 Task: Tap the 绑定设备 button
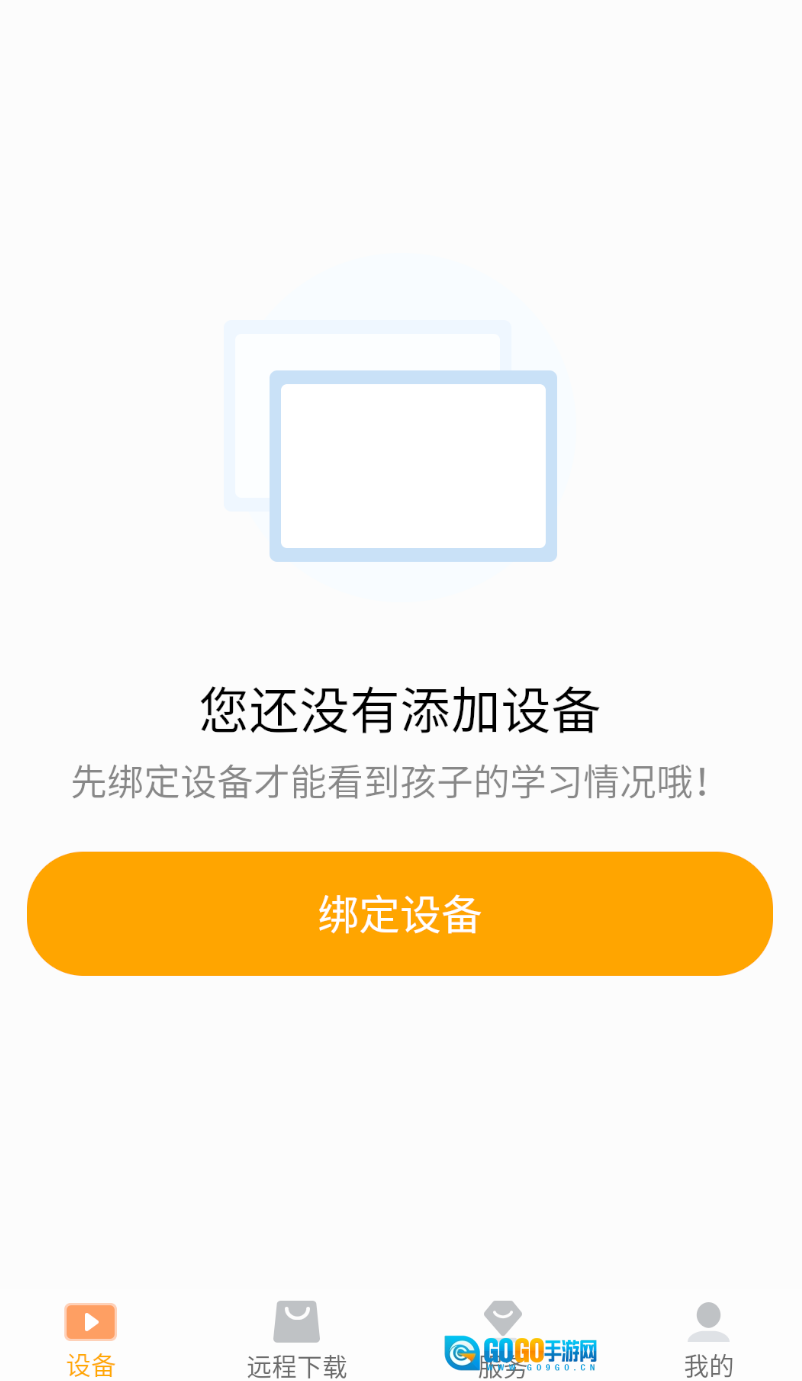[400, 914]
